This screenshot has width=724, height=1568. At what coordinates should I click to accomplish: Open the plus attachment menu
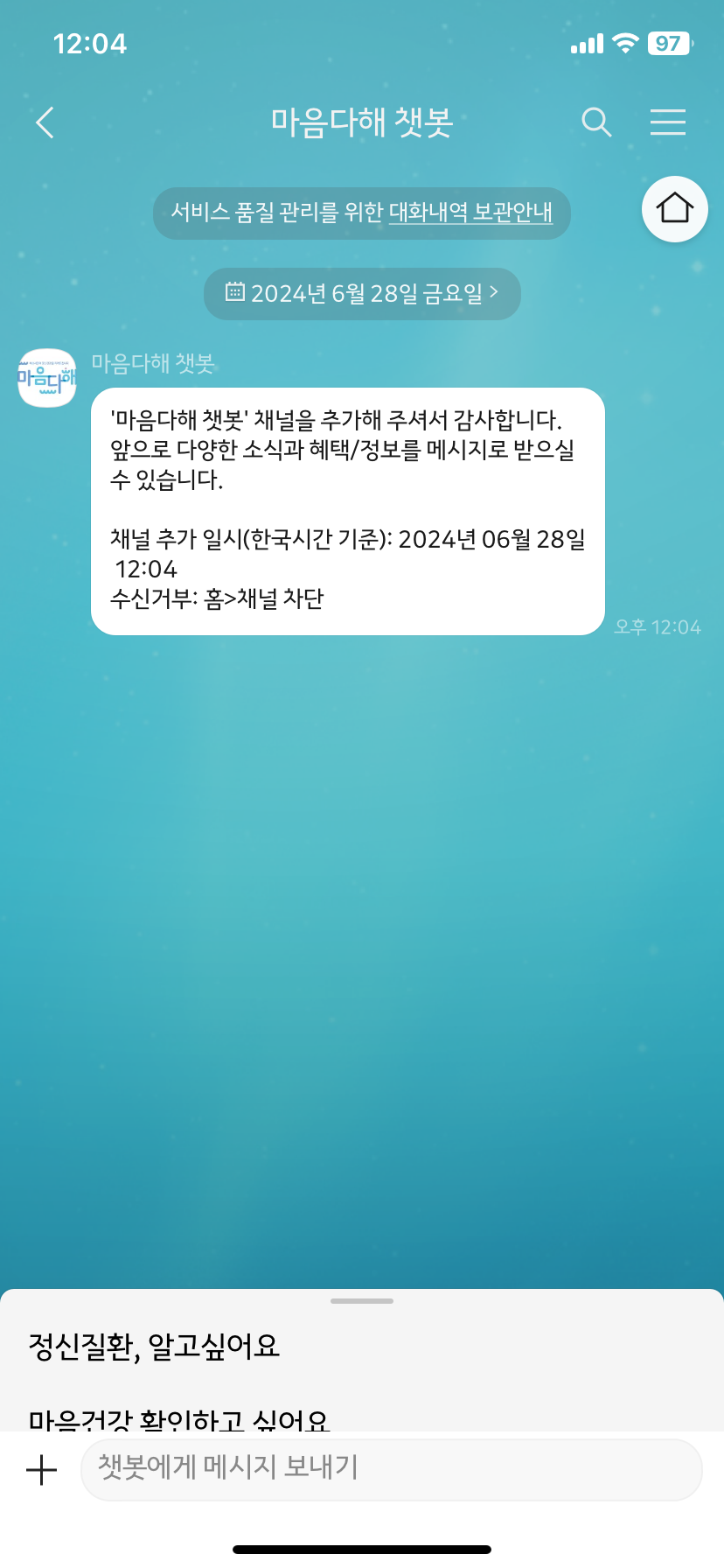point(42,1470)
